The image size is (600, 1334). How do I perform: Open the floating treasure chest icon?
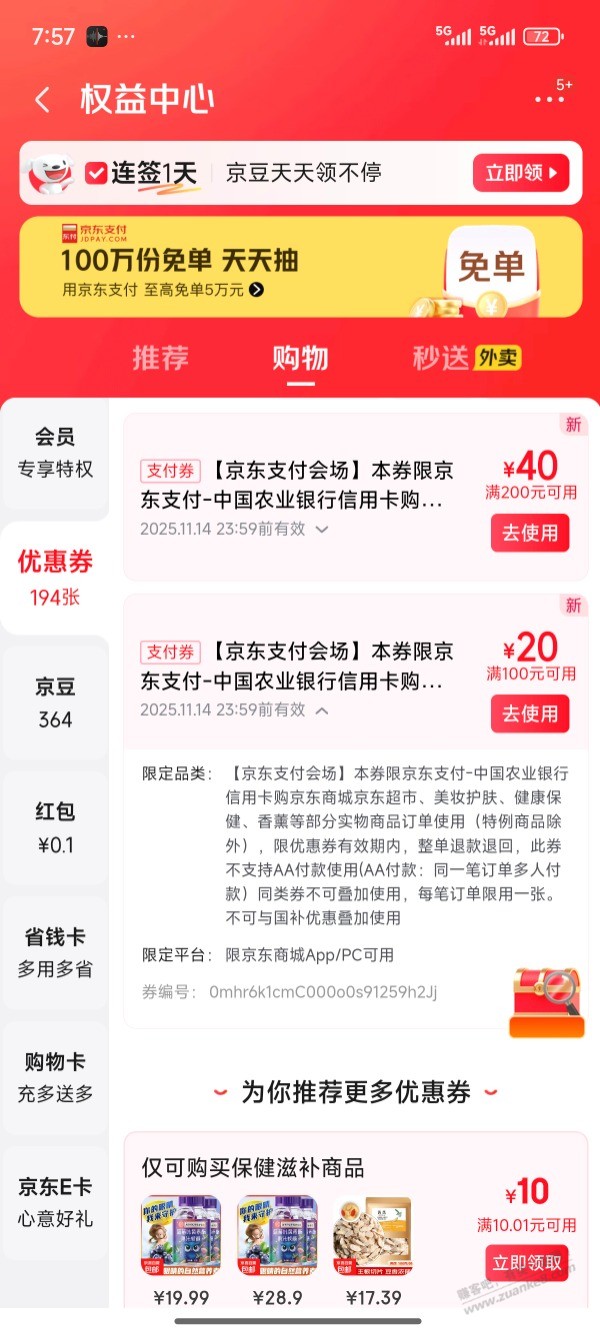tap(546, 1002)
